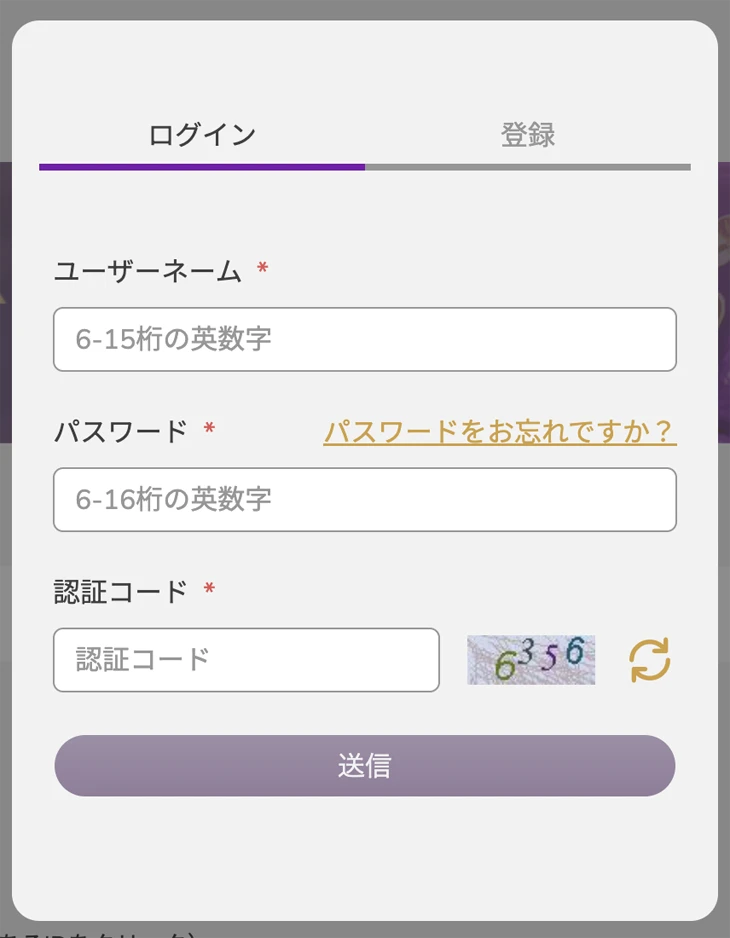The width and height of the screenshot is (730, 938).
Task: Click the captcha image showing 6356
Action: (x=530, y=658)
